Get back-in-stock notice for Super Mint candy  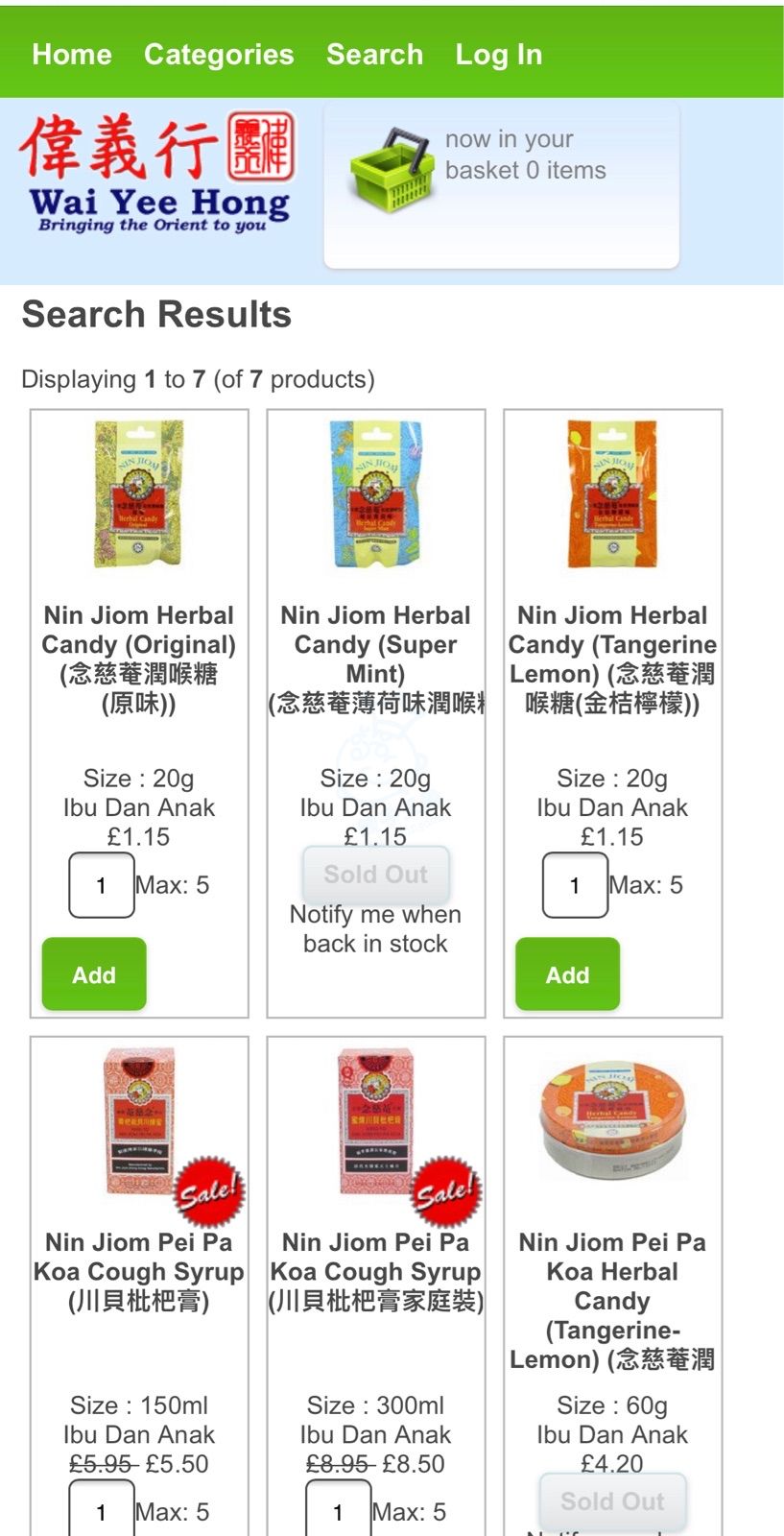tap(375, 929)
